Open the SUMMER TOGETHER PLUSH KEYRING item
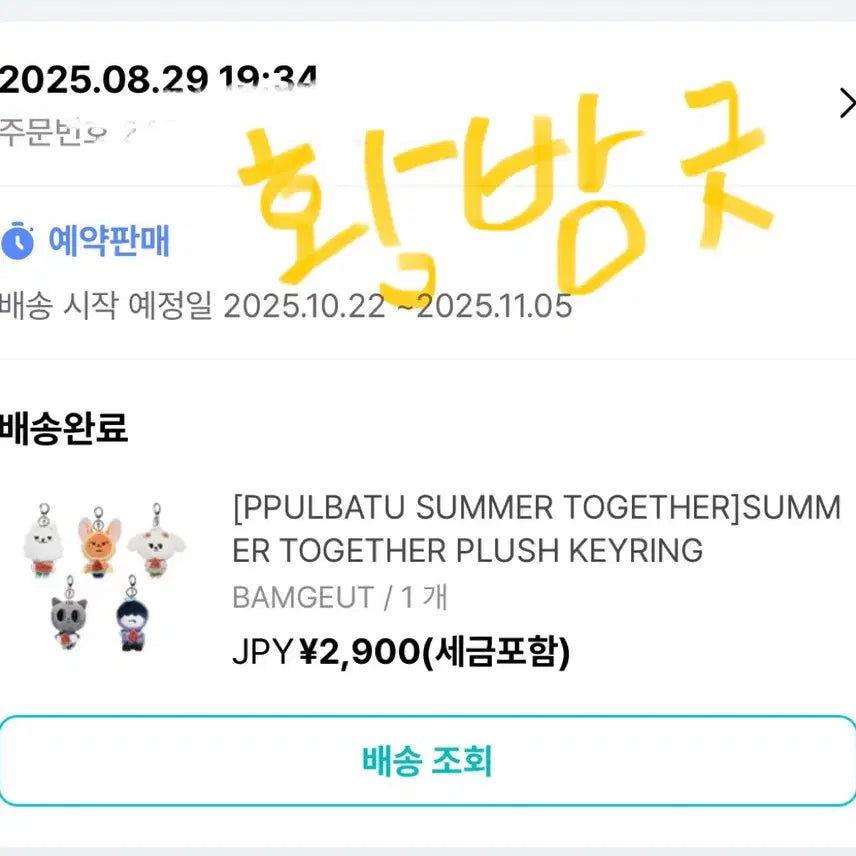The width and height of the screenshot is (856, 856). [536, 530]
